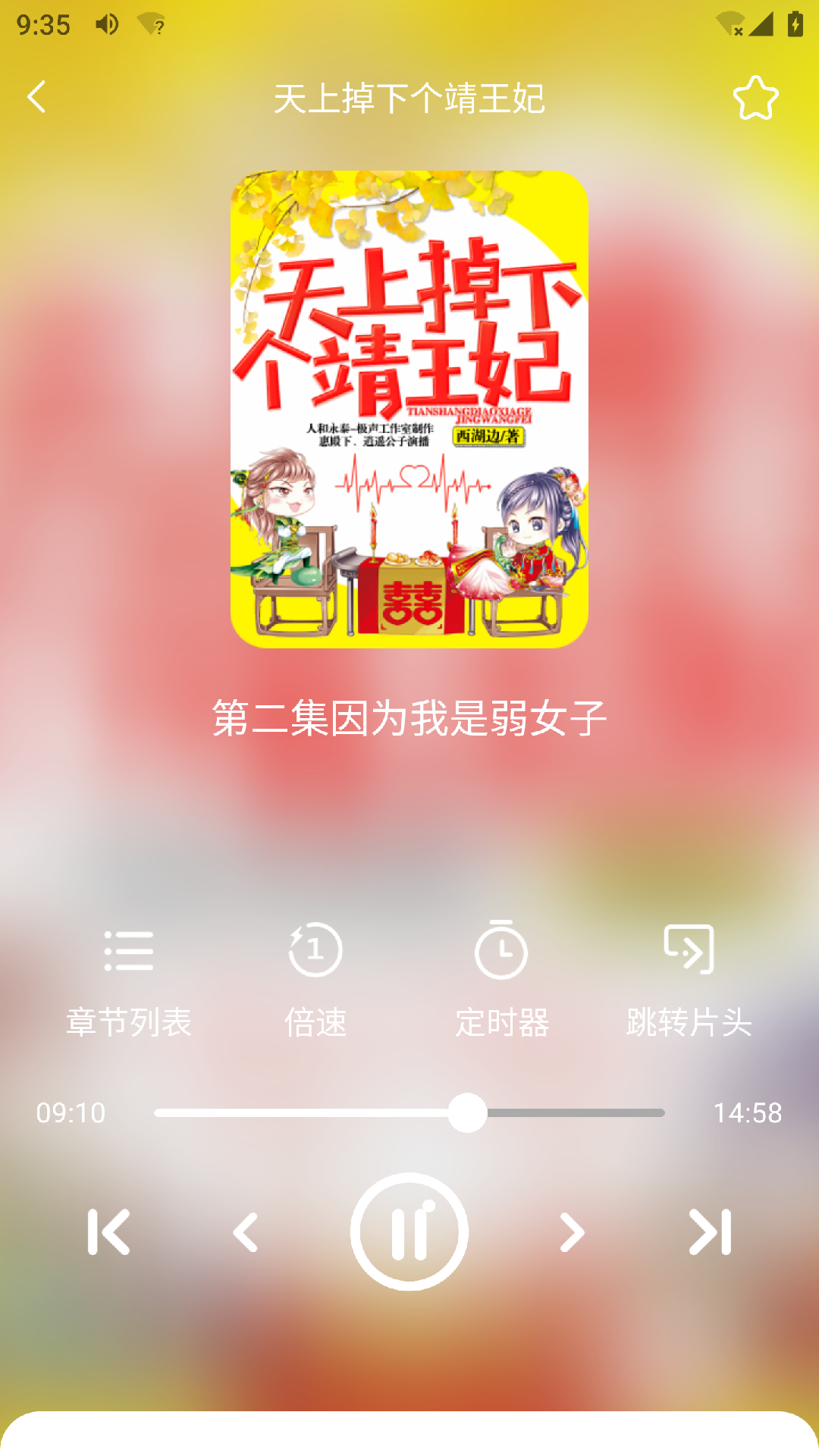
Task: Skip to the previous chapter
Action: (109, 1232)
